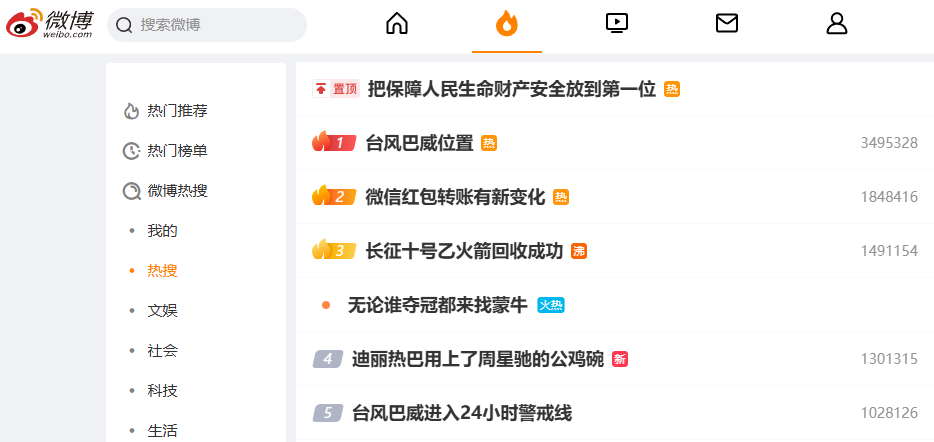Screen dimensions: 934x442
Task: Open trend 迪丽热巴用上了周星驰的公鸡碗
Action: [478, 359]
